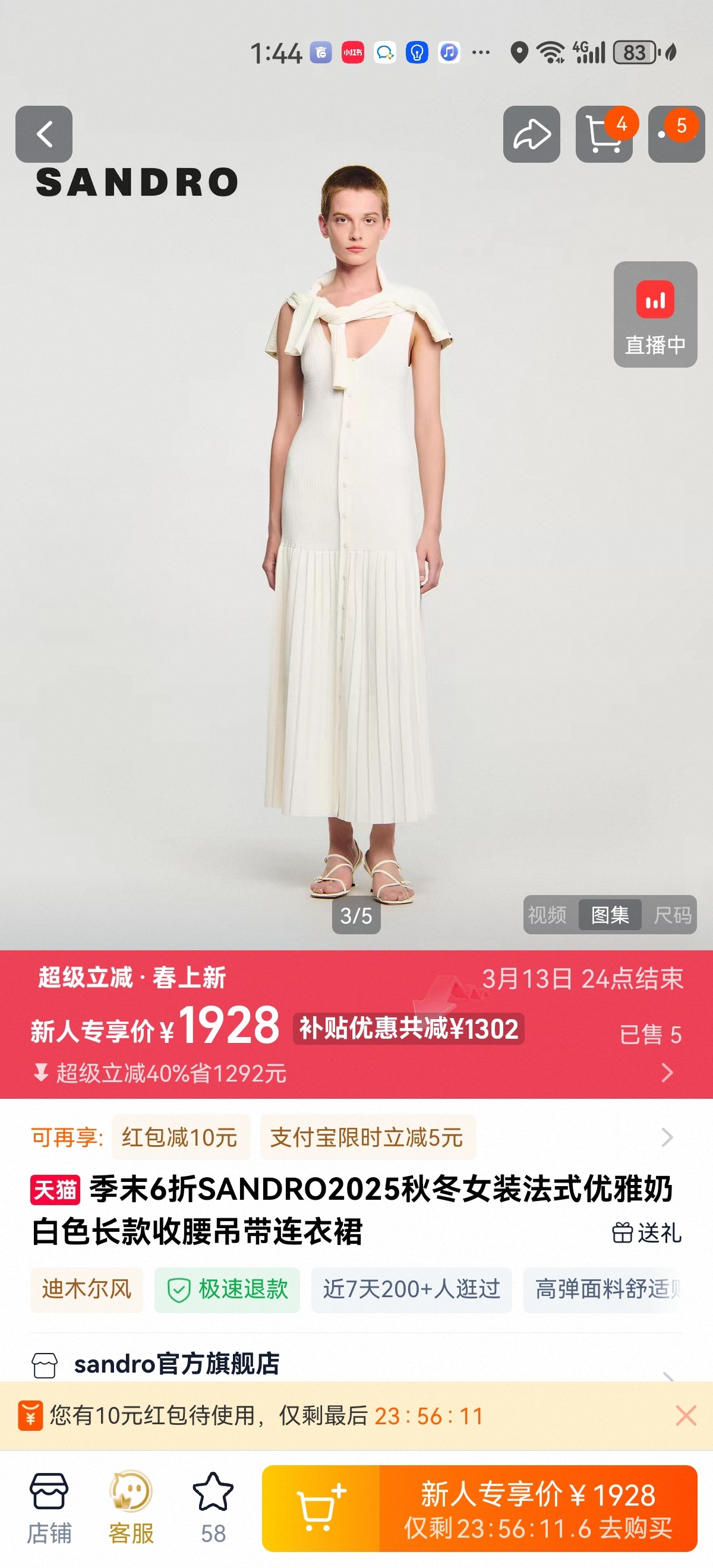Image resolution: width=713 pixels, height=1568 pixels.
Task: Share this Sandro dress listing
Action: pyautogui.click(x=531, y=134)
